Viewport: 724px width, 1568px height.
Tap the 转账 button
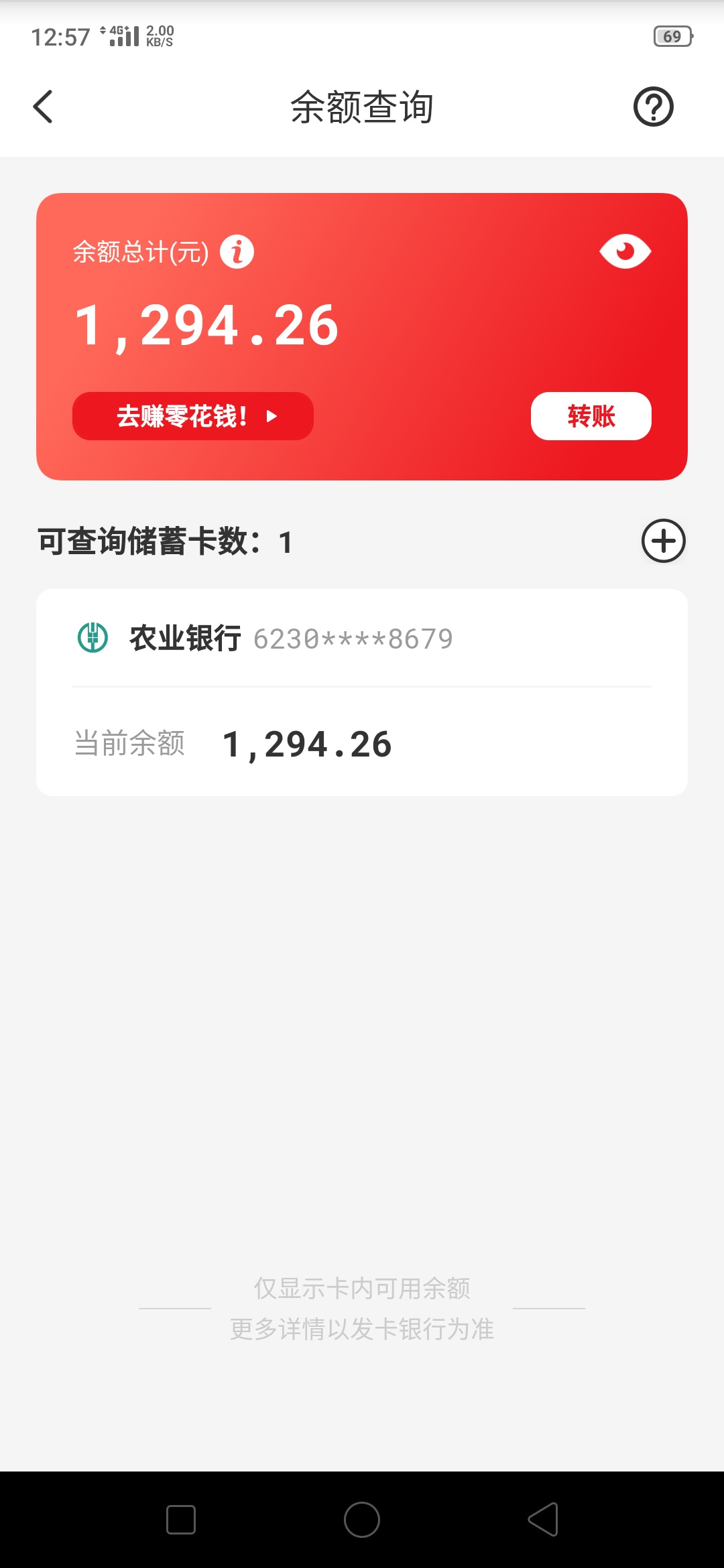click(x=591, y=416)
